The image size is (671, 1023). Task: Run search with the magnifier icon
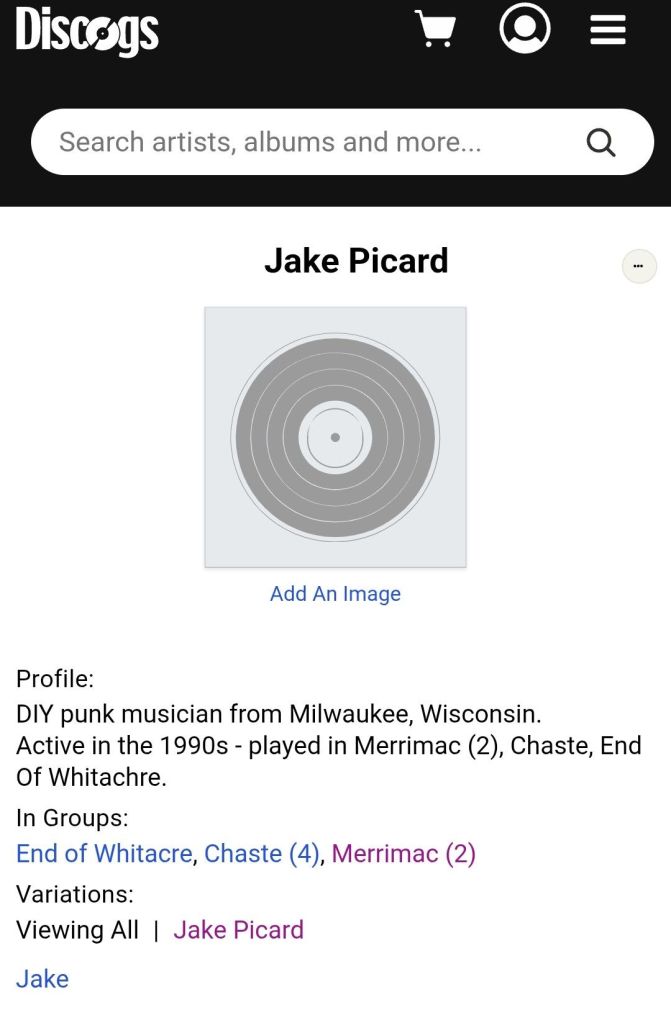pyautogui.click(x=601, y=142)
